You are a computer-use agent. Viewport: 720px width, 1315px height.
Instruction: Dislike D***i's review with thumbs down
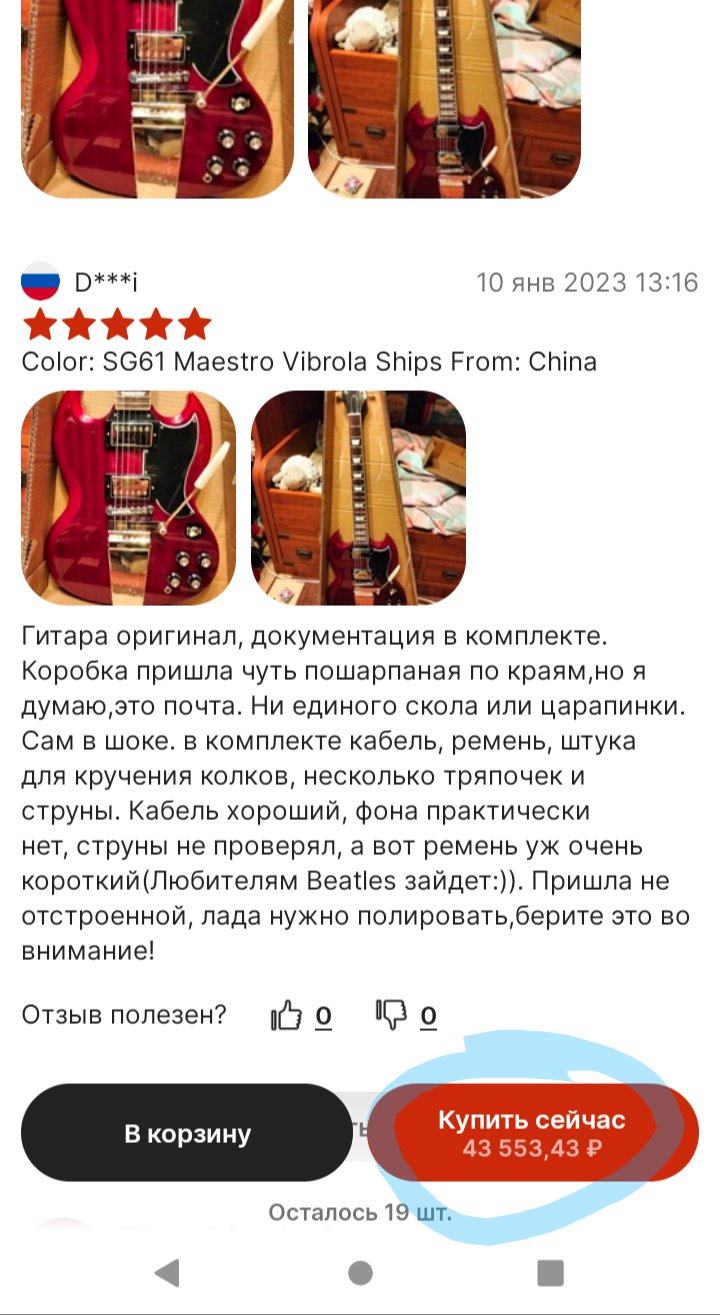392,1016
